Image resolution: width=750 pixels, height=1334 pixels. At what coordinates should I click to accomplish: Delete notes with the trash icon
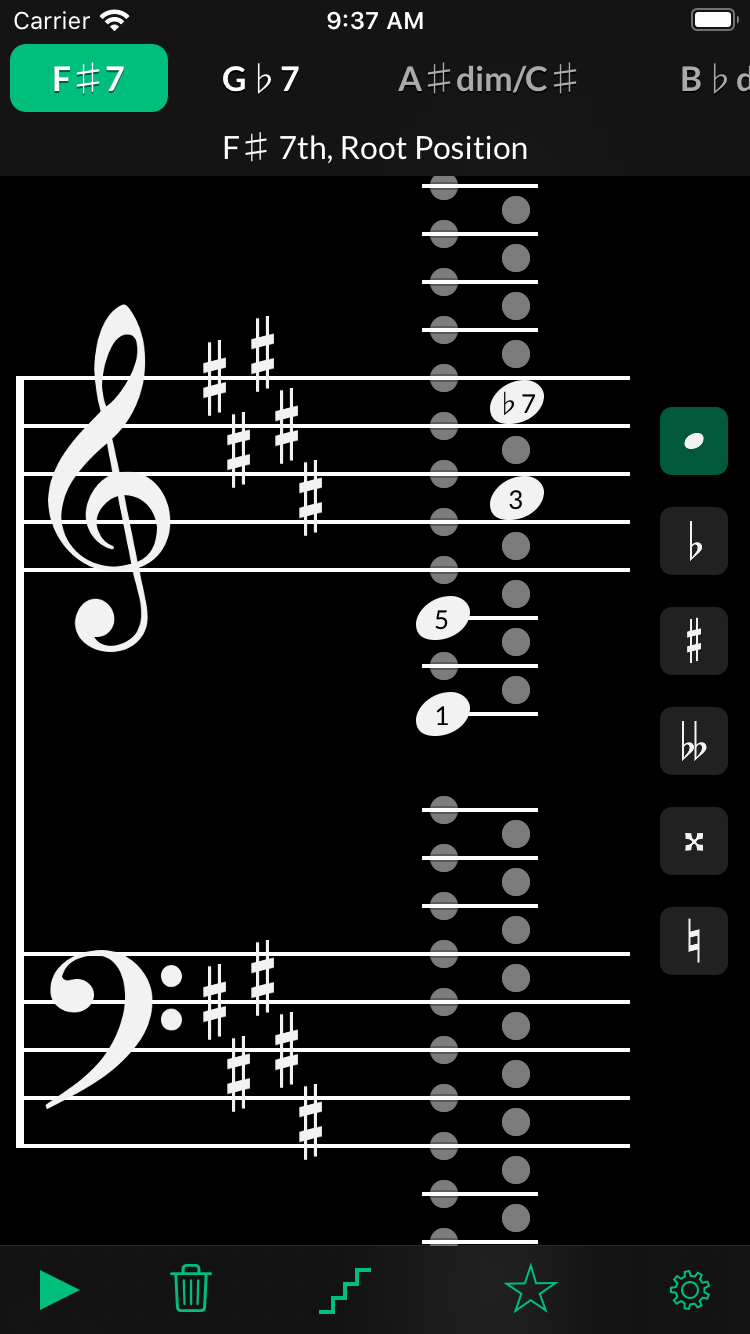point(190,1289)
